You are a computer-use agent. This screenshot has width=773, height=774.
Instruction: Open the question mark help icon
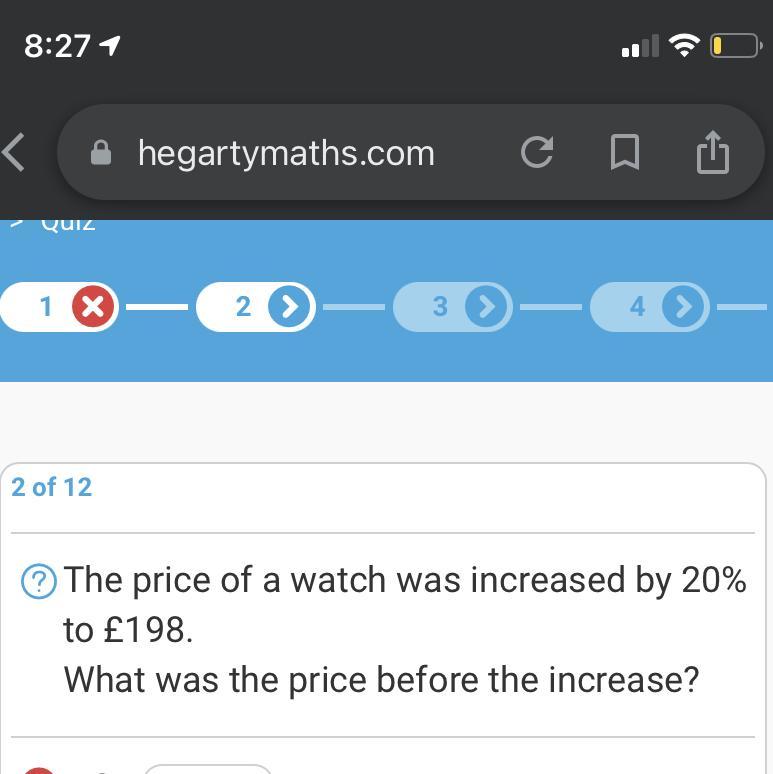click(x=39, y=581)
